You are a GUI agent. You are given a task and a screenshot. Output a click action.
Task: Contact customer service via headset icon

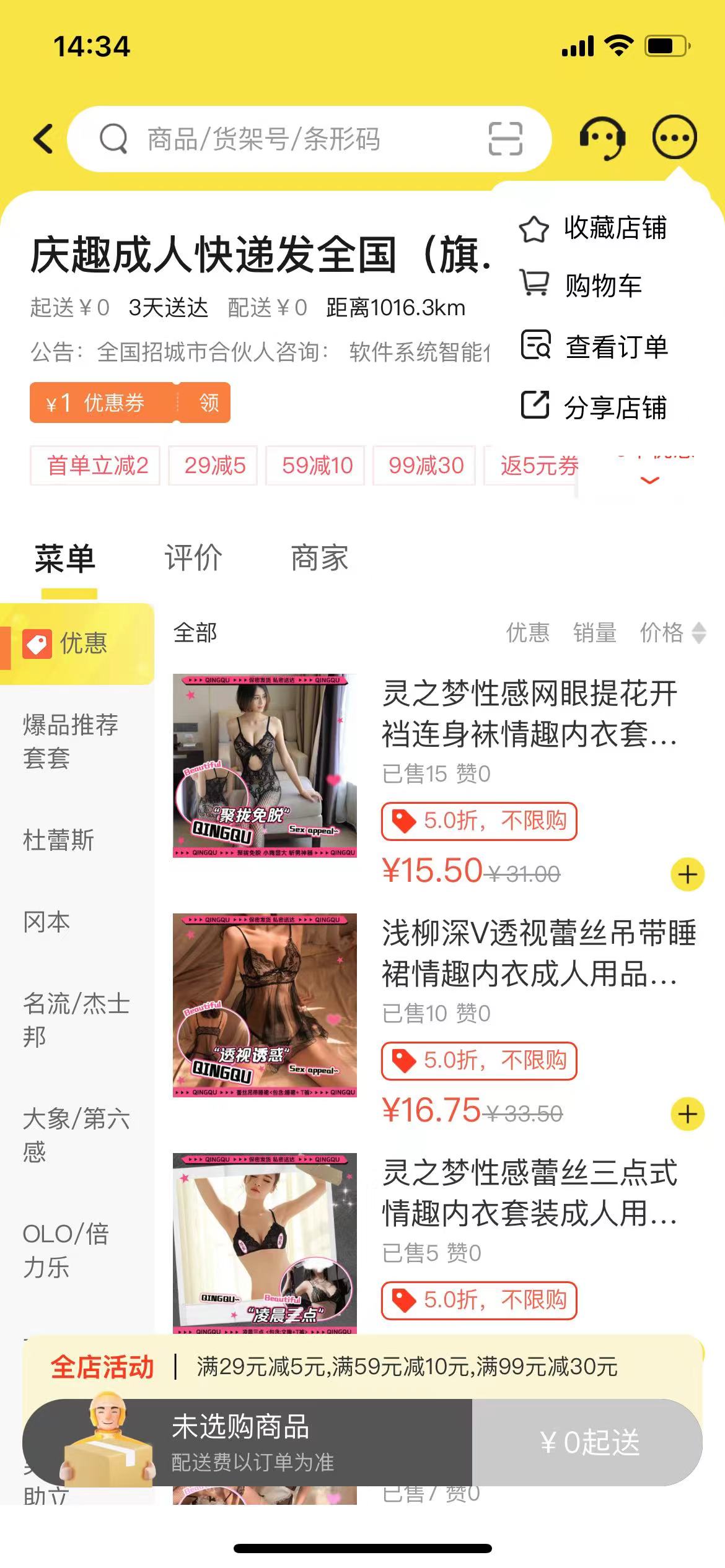(x=602, y=137)
